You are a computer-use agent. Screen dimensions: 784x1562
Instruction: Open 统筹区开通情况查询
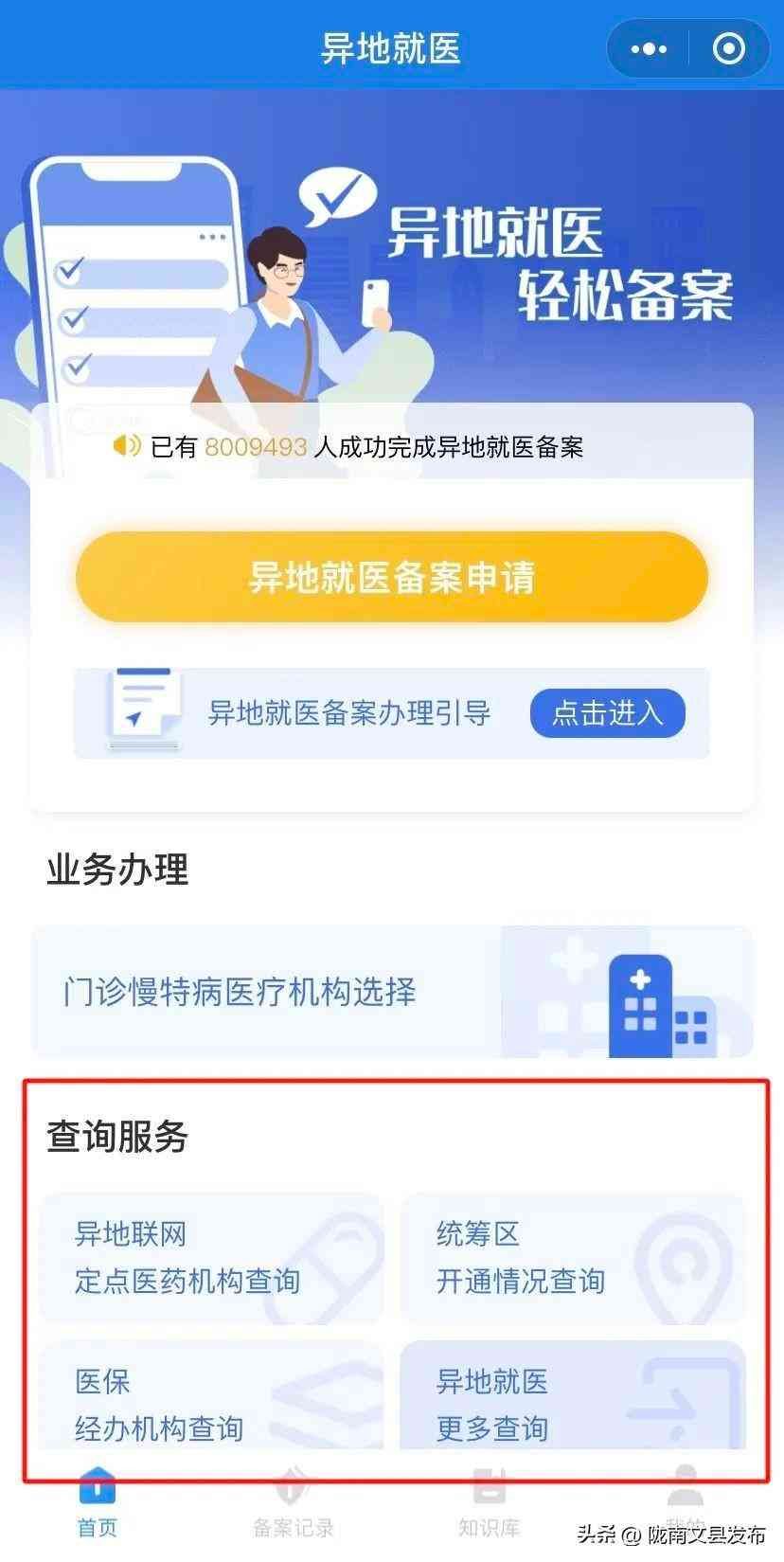point(573,1258)
